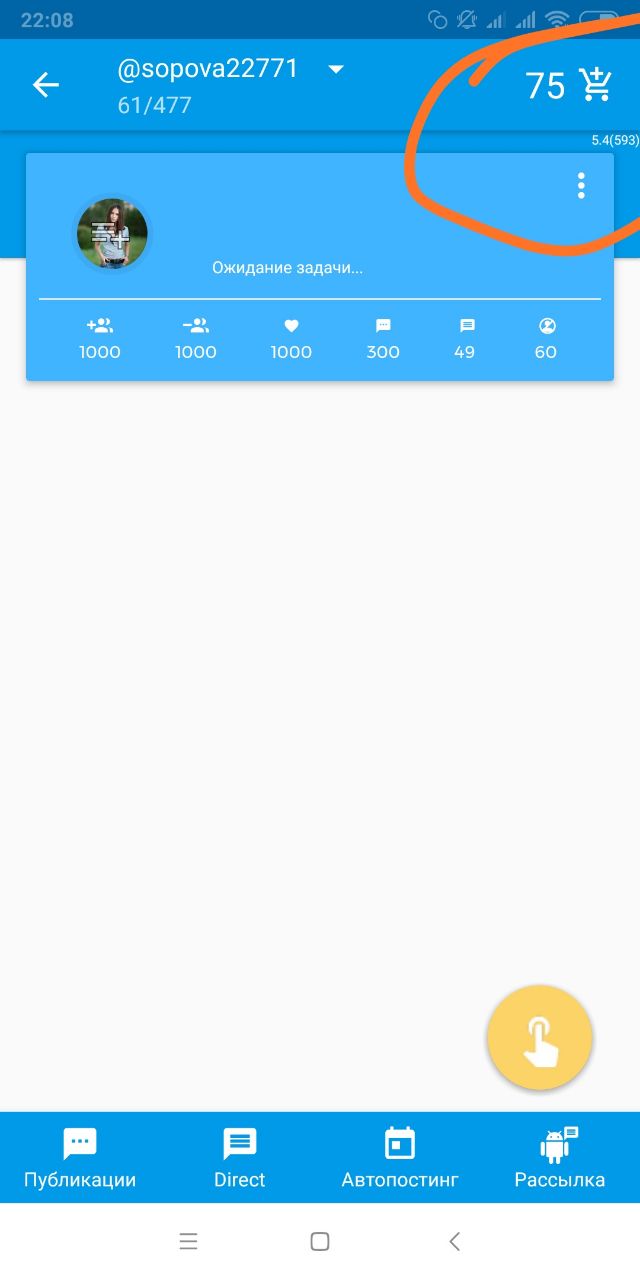Switch to the Публикации tab
The width and height of the screenshot is (640, 1280).
tap(80, 1157)
